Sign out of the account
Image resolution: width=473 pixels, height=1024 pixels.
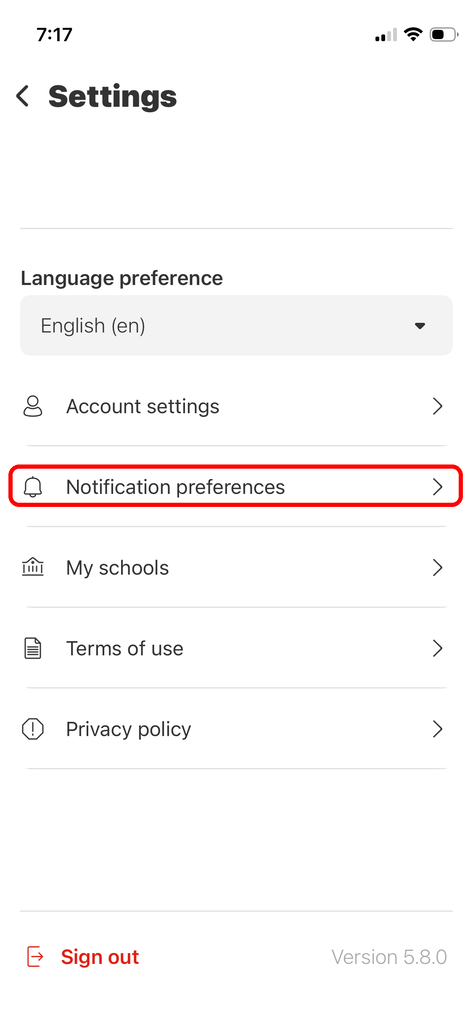[x=82, y=957]
